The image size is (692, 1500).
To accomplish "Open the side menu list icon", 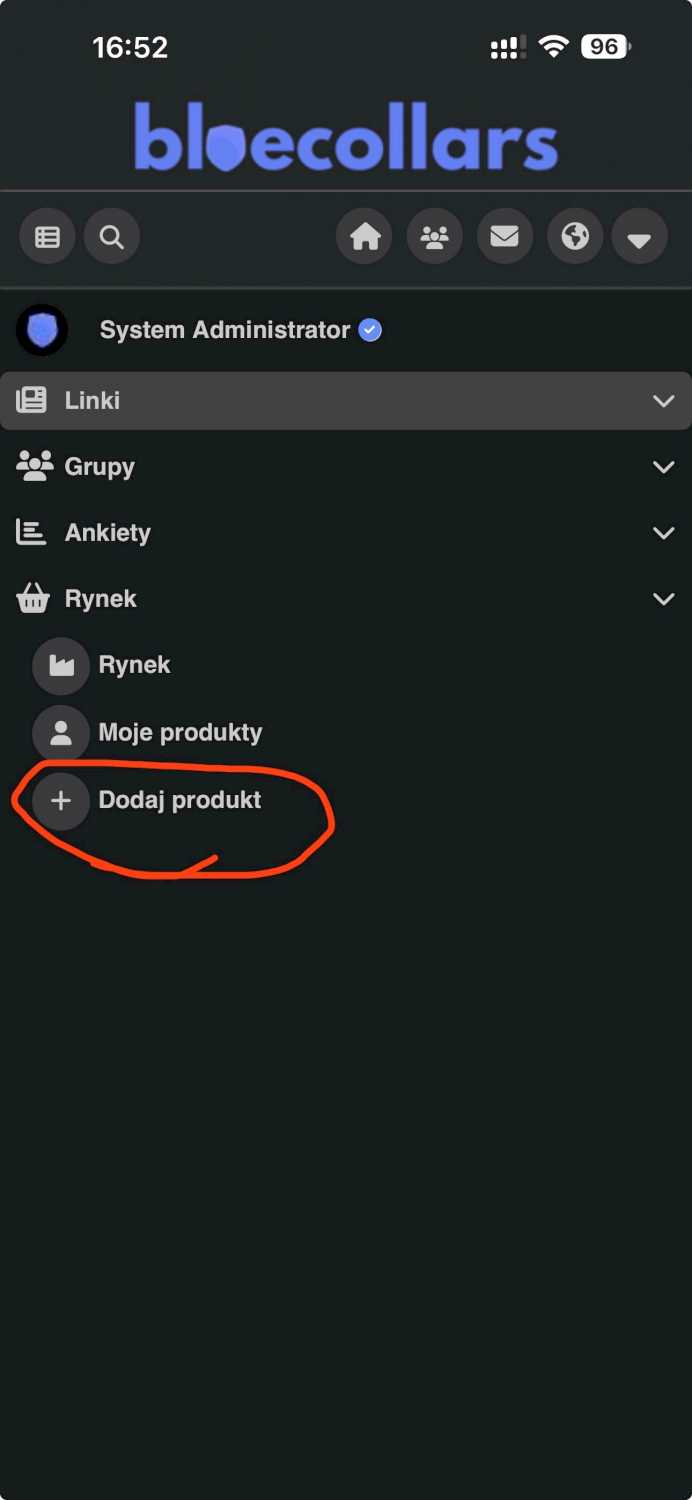I will click(x=47, y=237).
